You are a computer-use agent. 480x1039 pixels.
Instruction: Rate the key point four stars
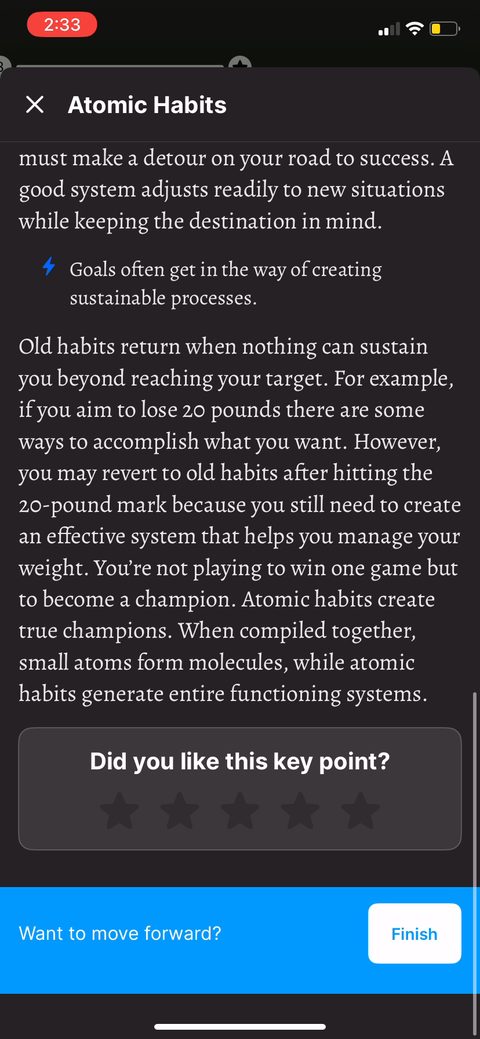tap(300, 810)
